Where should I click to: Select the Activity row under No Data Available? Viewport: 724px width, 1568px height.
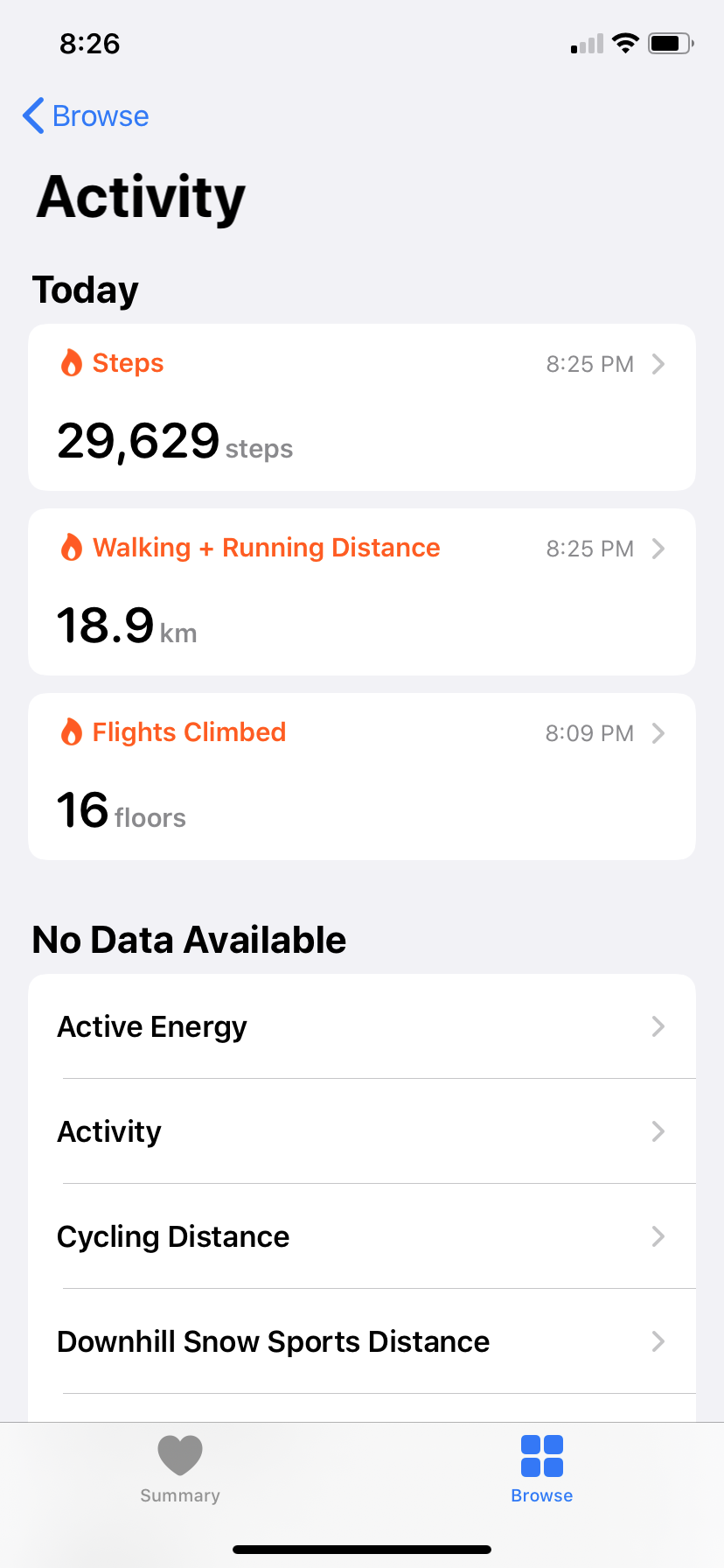pyautogui.click(x=362, y=1131)
